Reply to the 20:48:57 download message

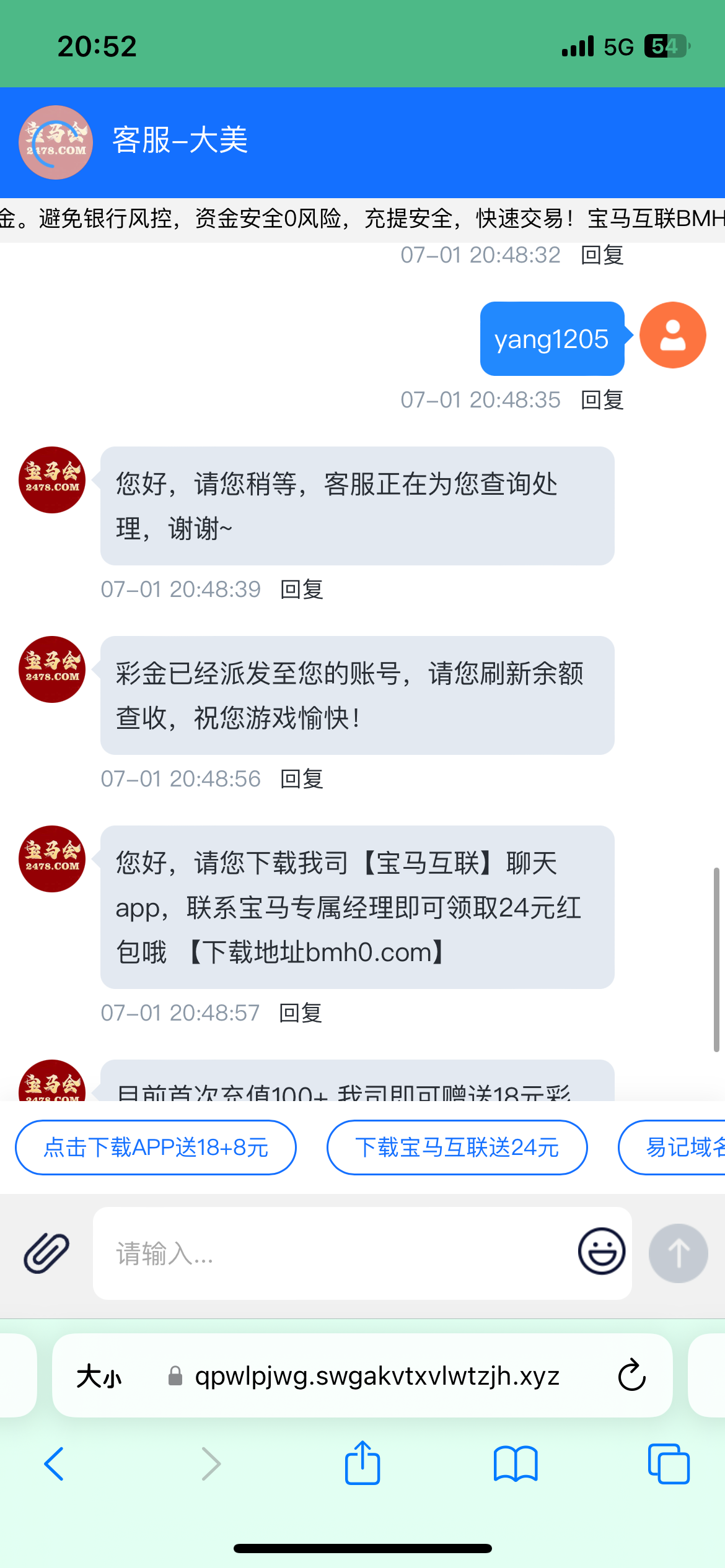(301, 1013)
